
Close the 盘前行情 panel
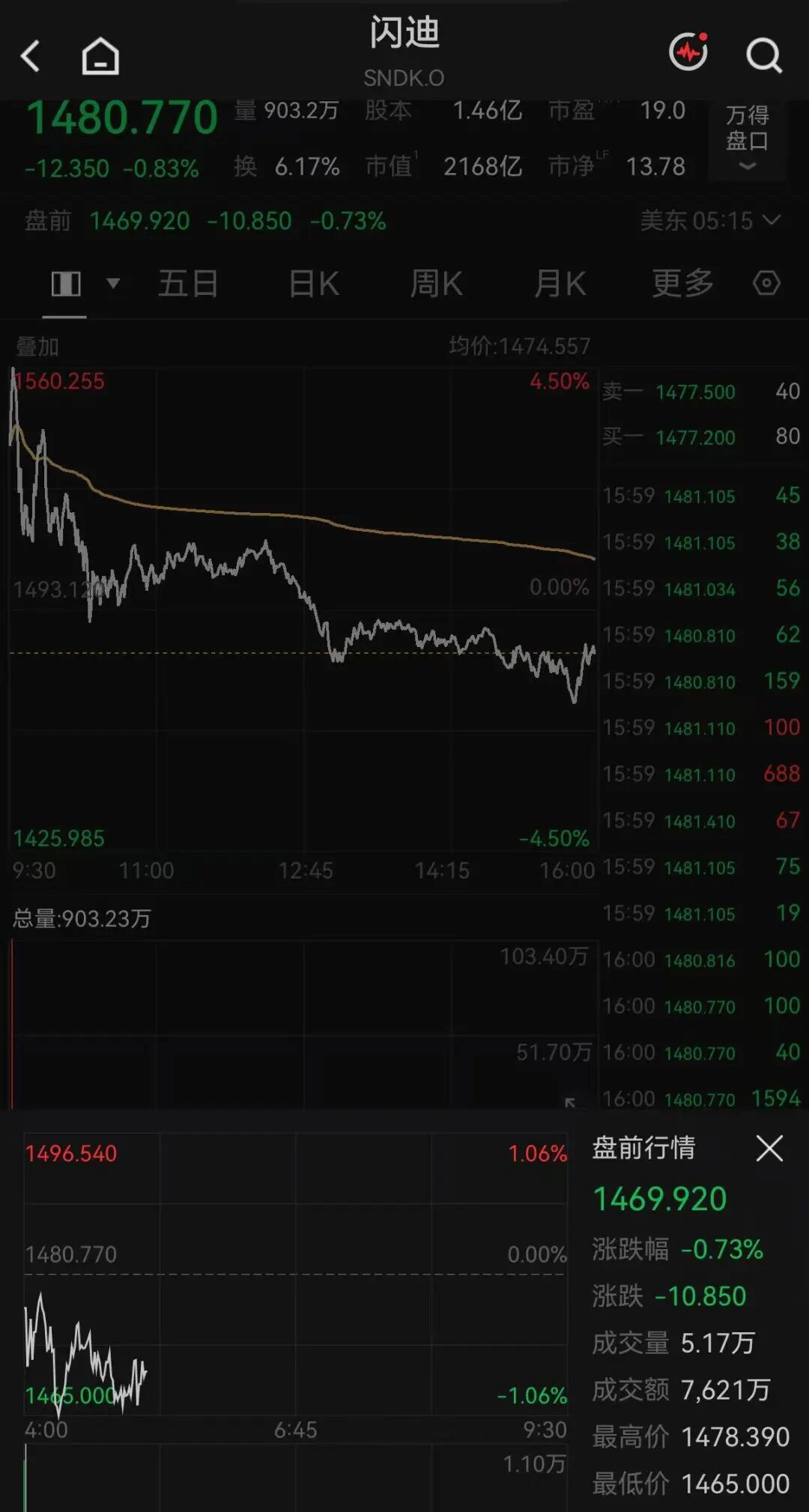coord(769,1148)
